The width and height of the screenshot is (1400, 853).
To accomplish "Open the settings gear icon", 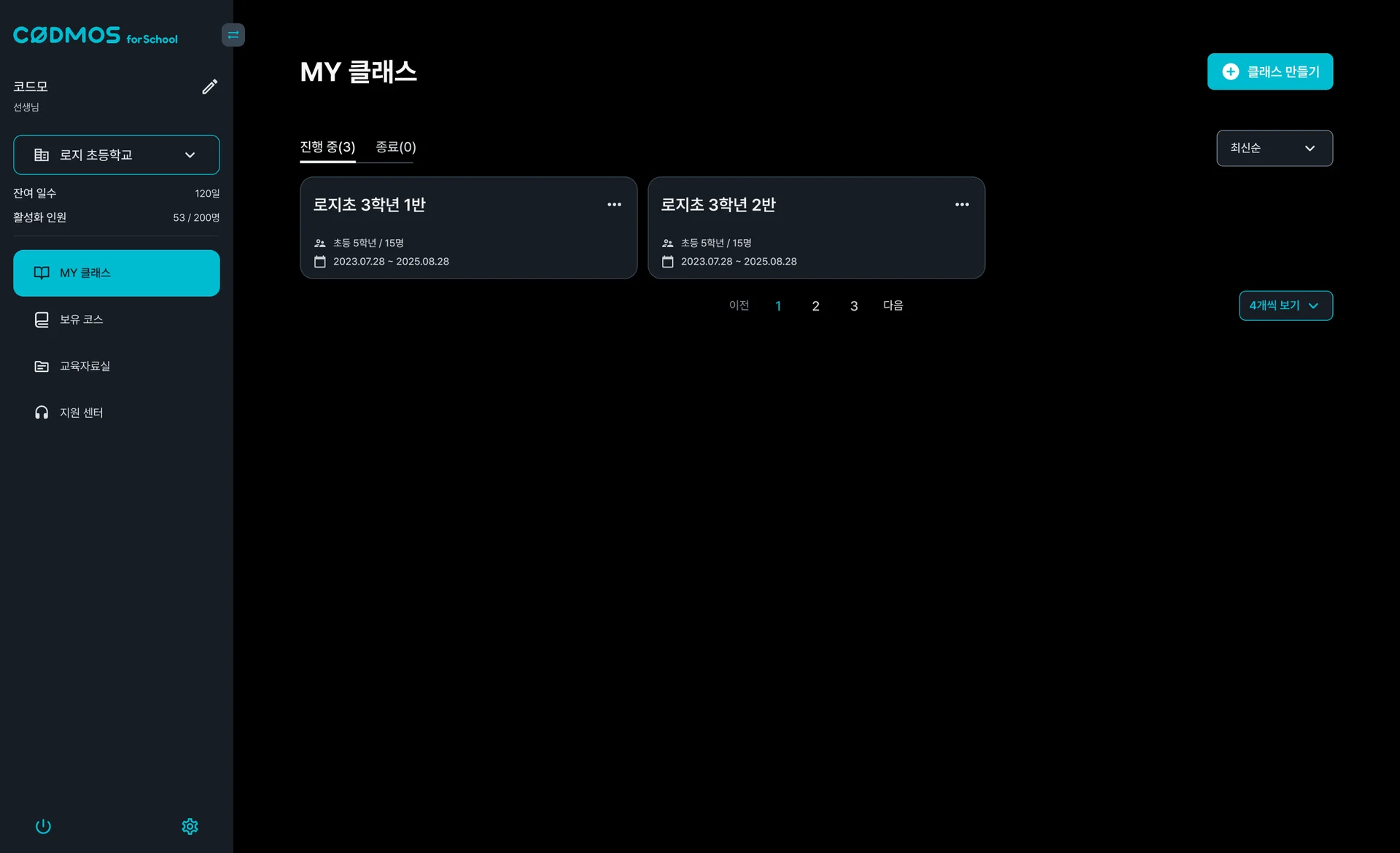I will point(190,826).
